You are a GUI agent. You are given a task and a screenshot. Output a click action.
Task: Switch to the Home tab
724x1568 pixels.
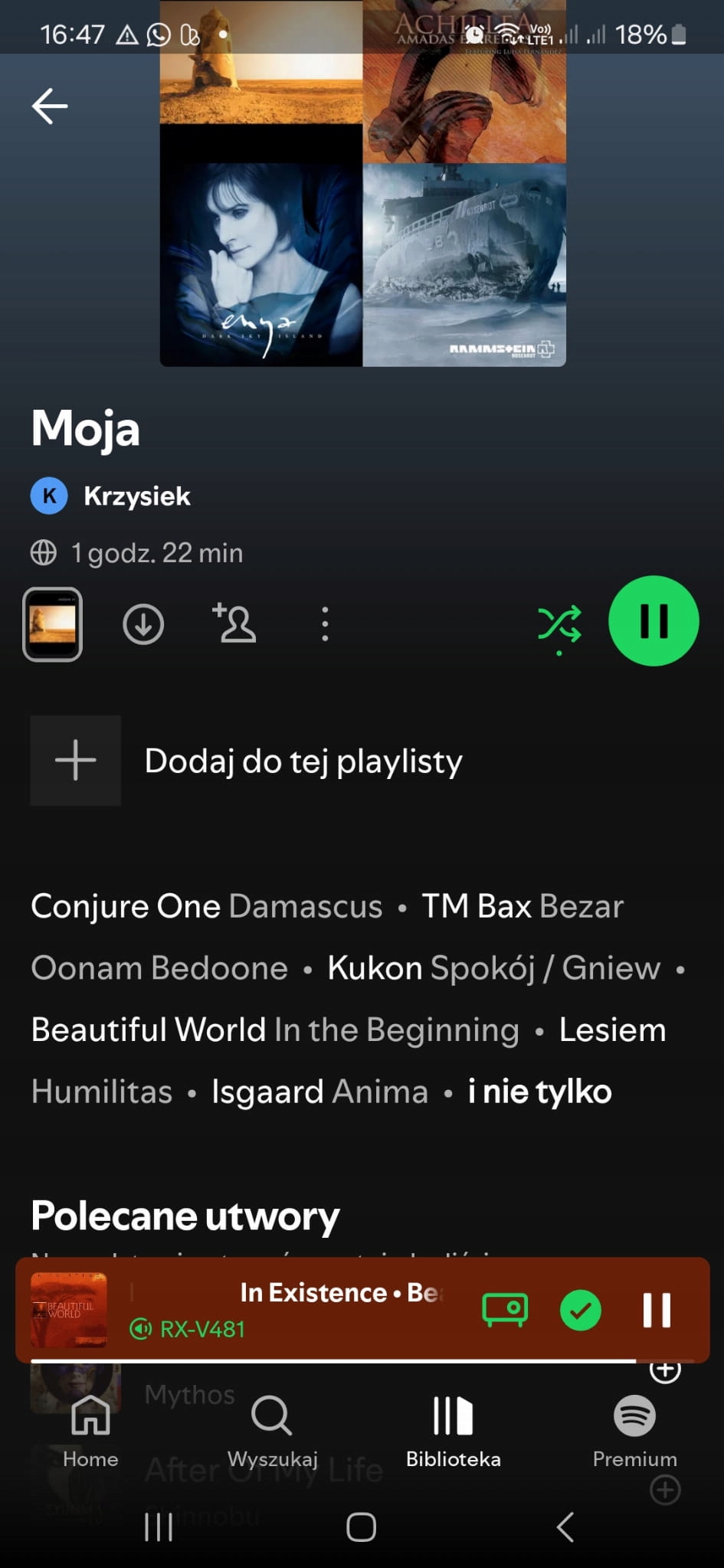pos(90,1430)
